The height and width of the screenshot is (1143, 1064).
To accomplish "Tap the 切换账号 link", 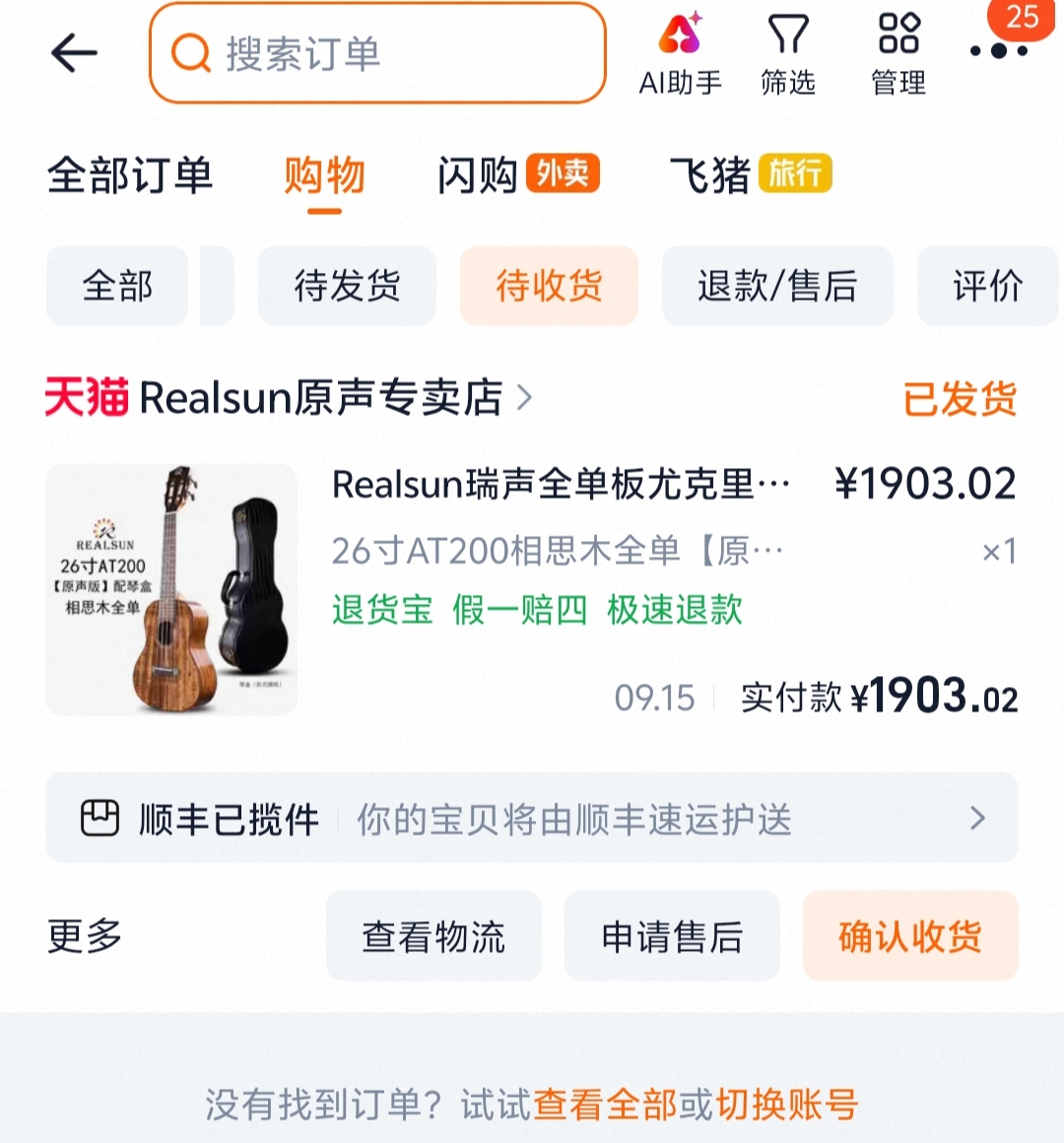I will coord(787,1106).
